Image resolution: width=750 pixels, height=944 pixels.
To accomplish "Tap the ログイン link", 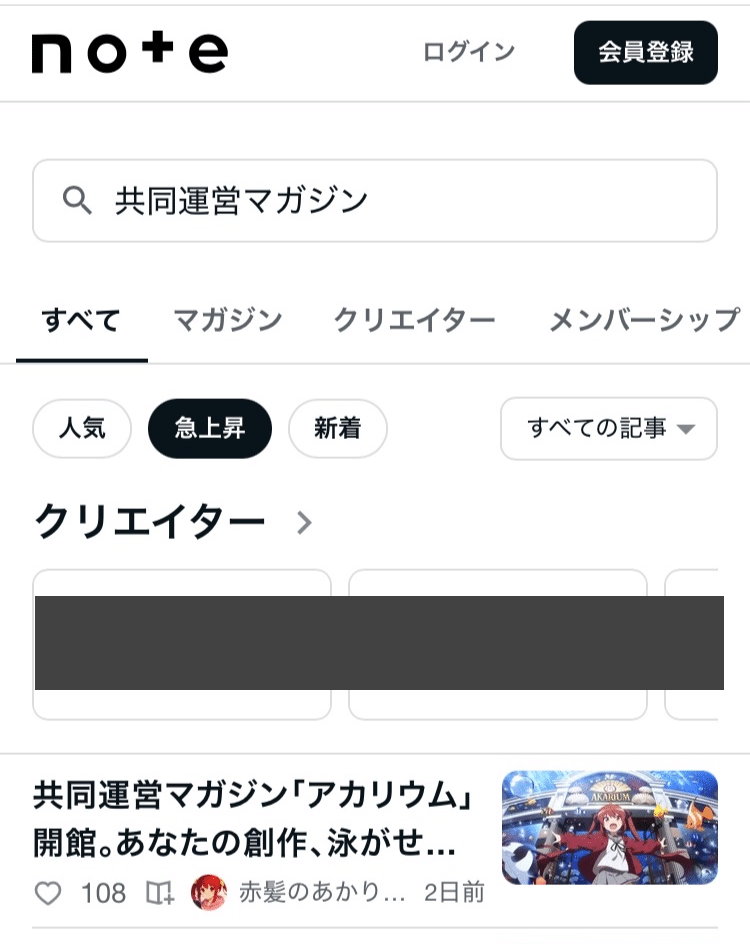I will click(x=468, y=52).
